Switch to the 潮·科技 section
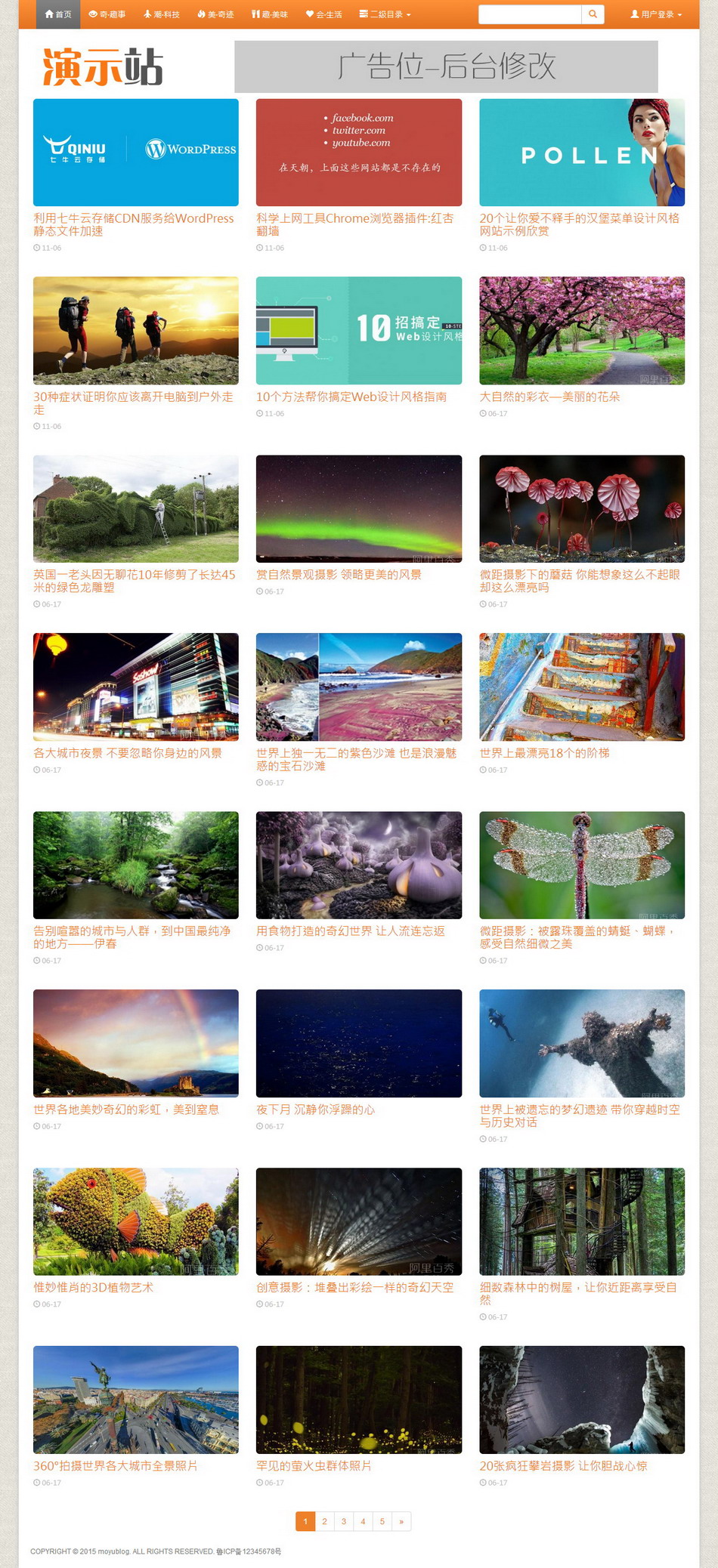Image resolution: width=718 pixels, height=1568 pixels. [161, 14]
